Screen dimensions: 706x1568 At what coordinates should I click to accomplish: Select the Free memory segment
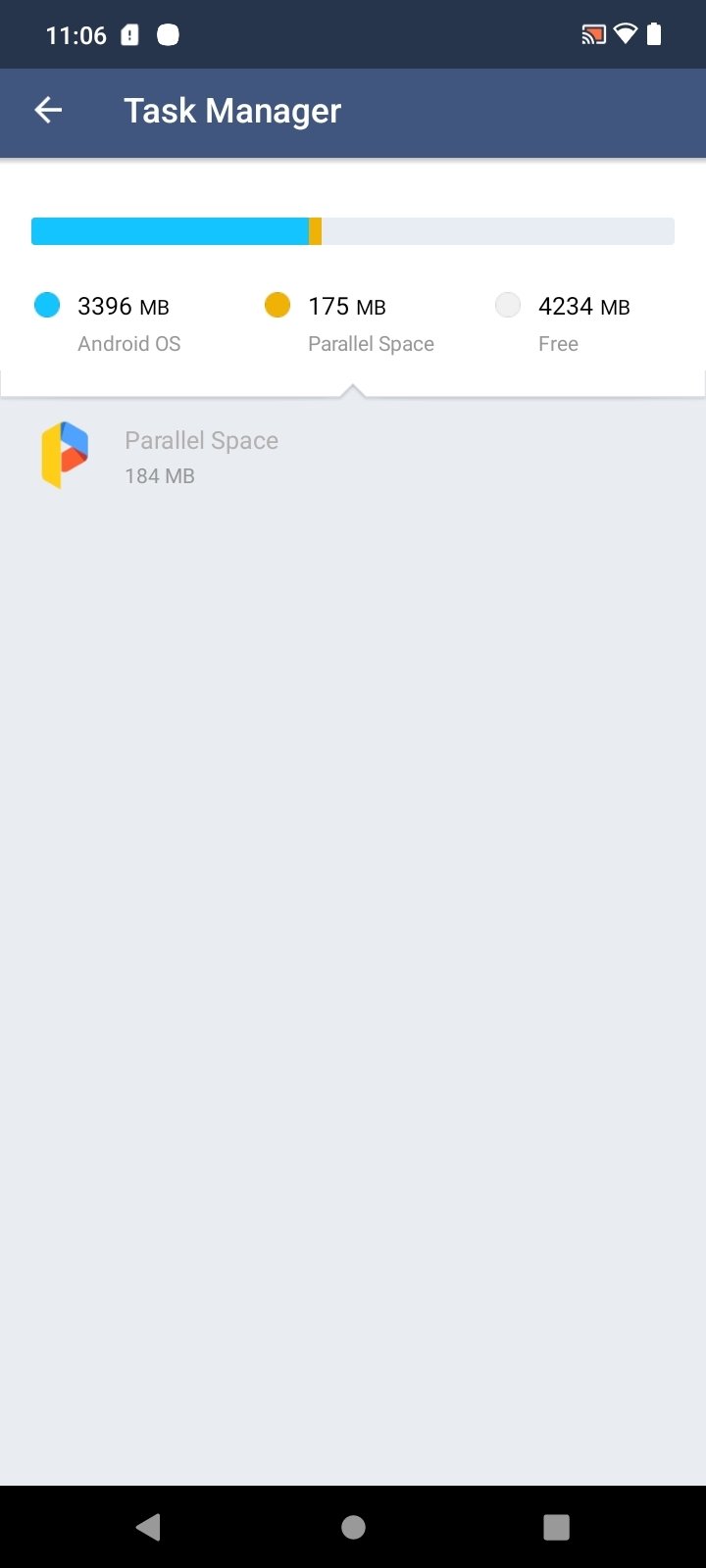[563, 323]
